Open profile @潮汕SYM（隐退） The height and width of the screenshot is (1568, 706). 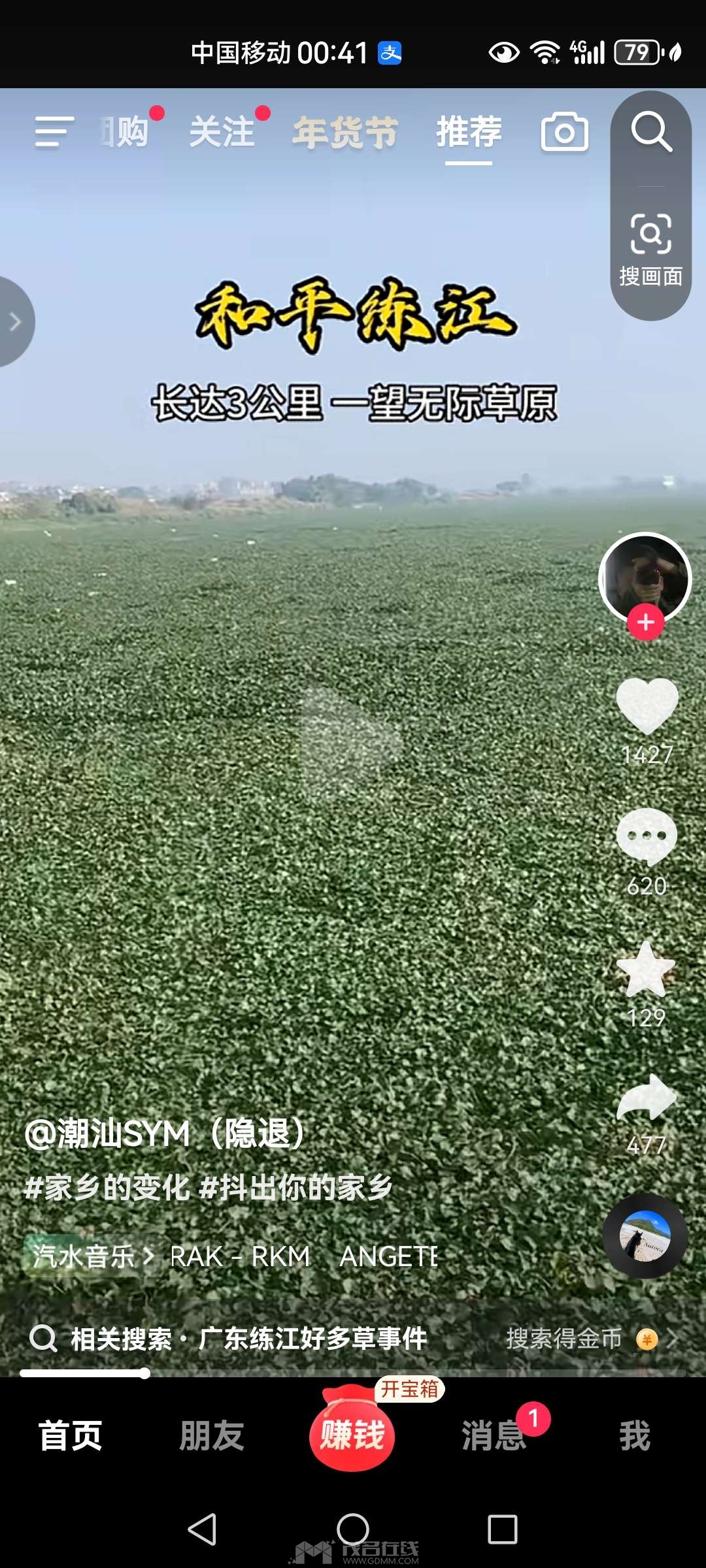[x=165, y=1134]
